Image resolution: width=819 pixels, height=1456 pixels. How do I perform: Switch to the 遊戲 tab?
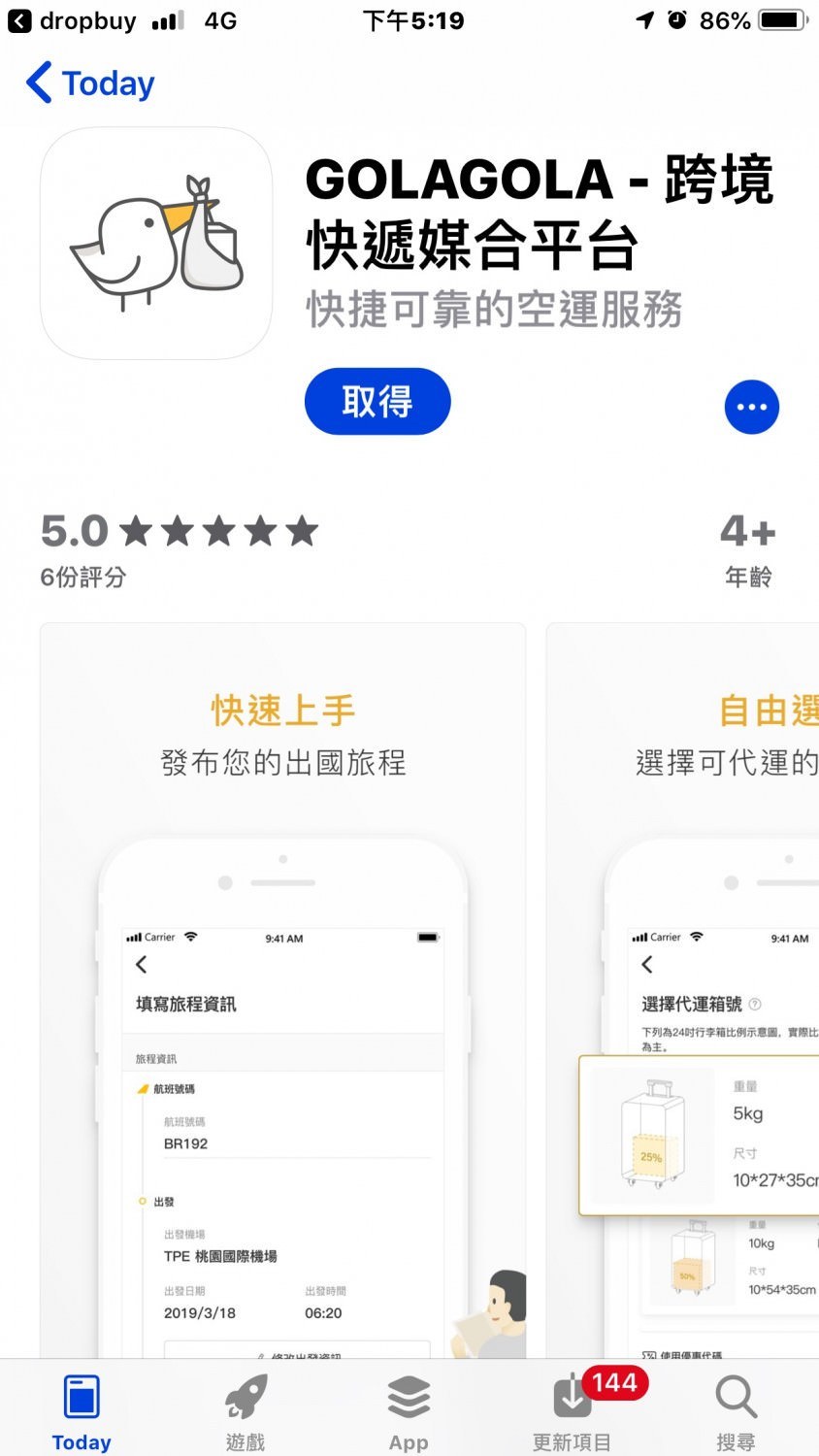tap(246, 1412)
